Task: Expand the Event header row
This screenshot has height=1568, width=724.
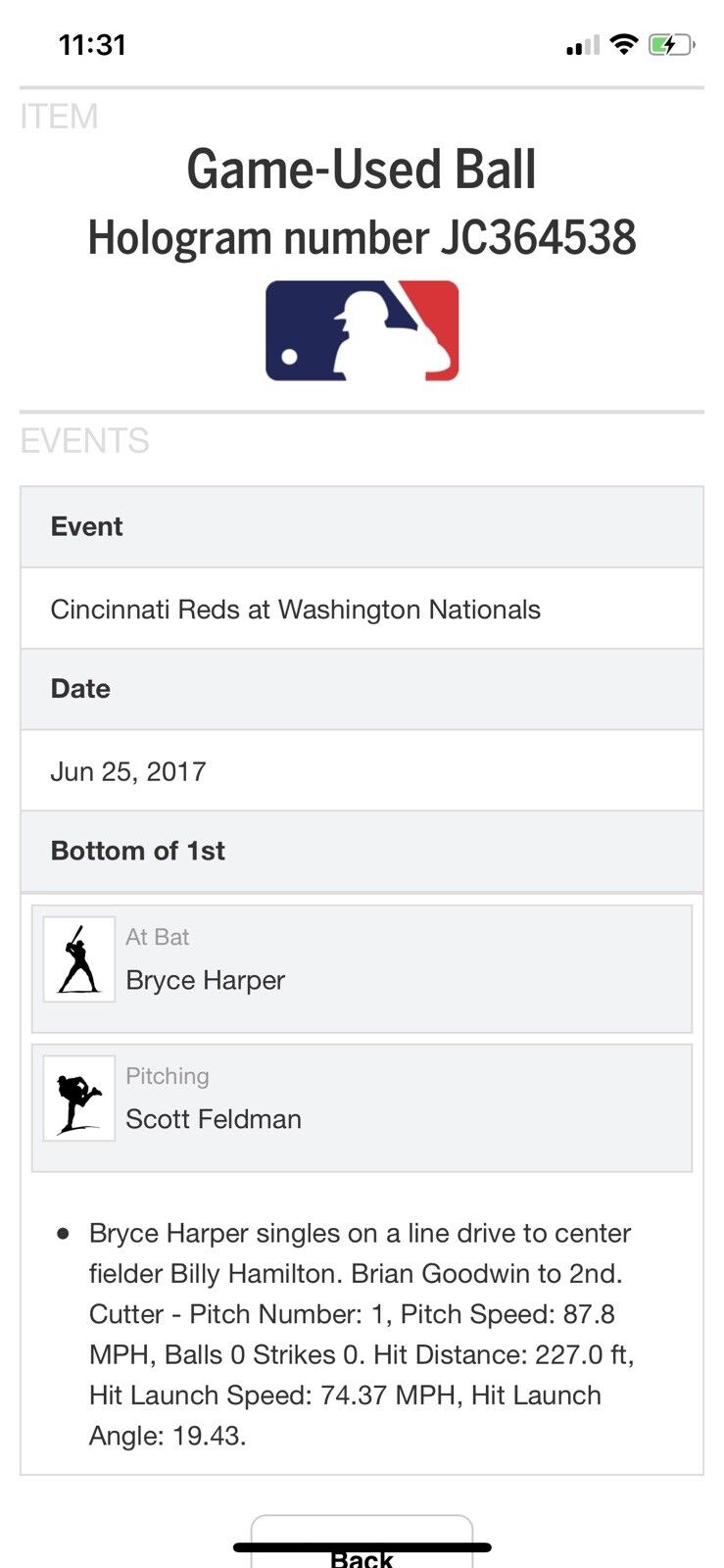Action: tap(86, 526)
